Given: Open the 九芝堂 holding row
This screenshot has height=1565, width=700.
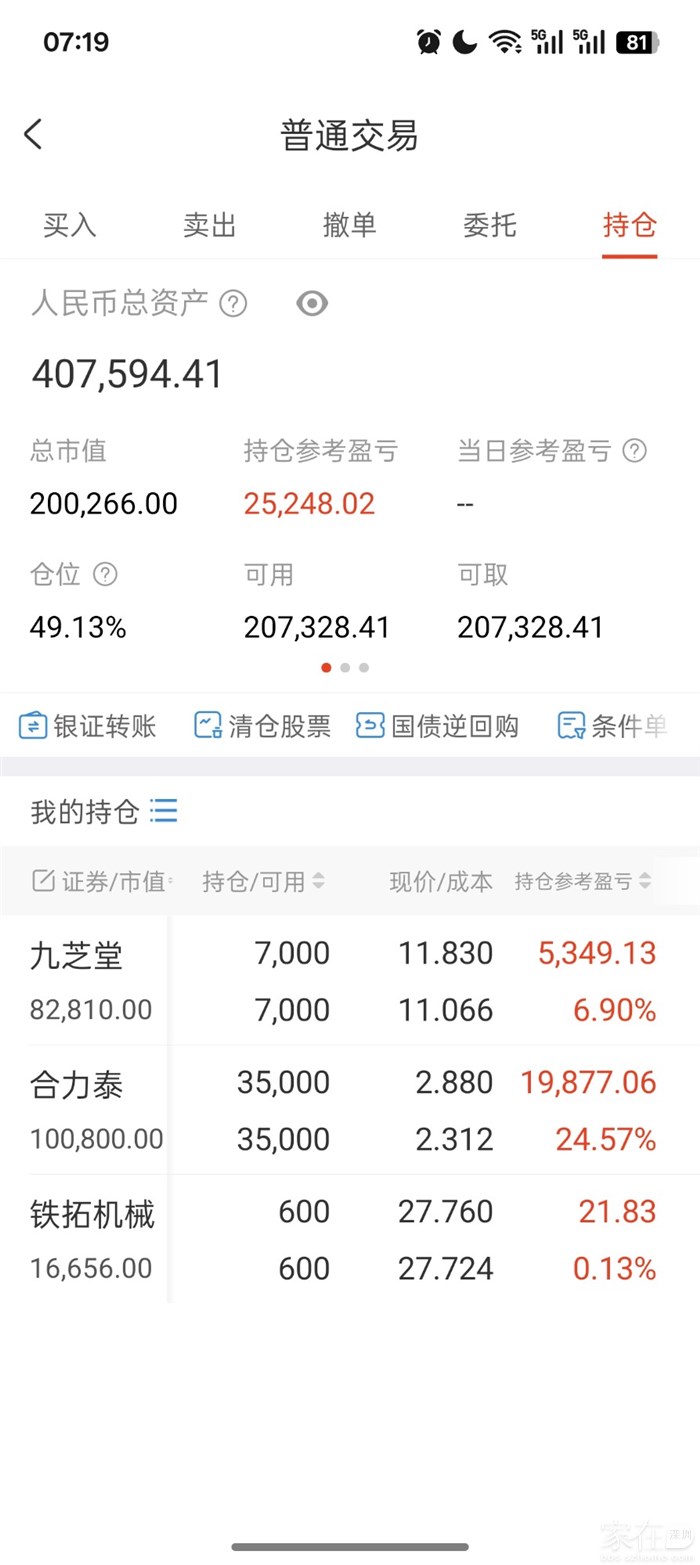Looking at the screenshot, I should coord(340,981).
